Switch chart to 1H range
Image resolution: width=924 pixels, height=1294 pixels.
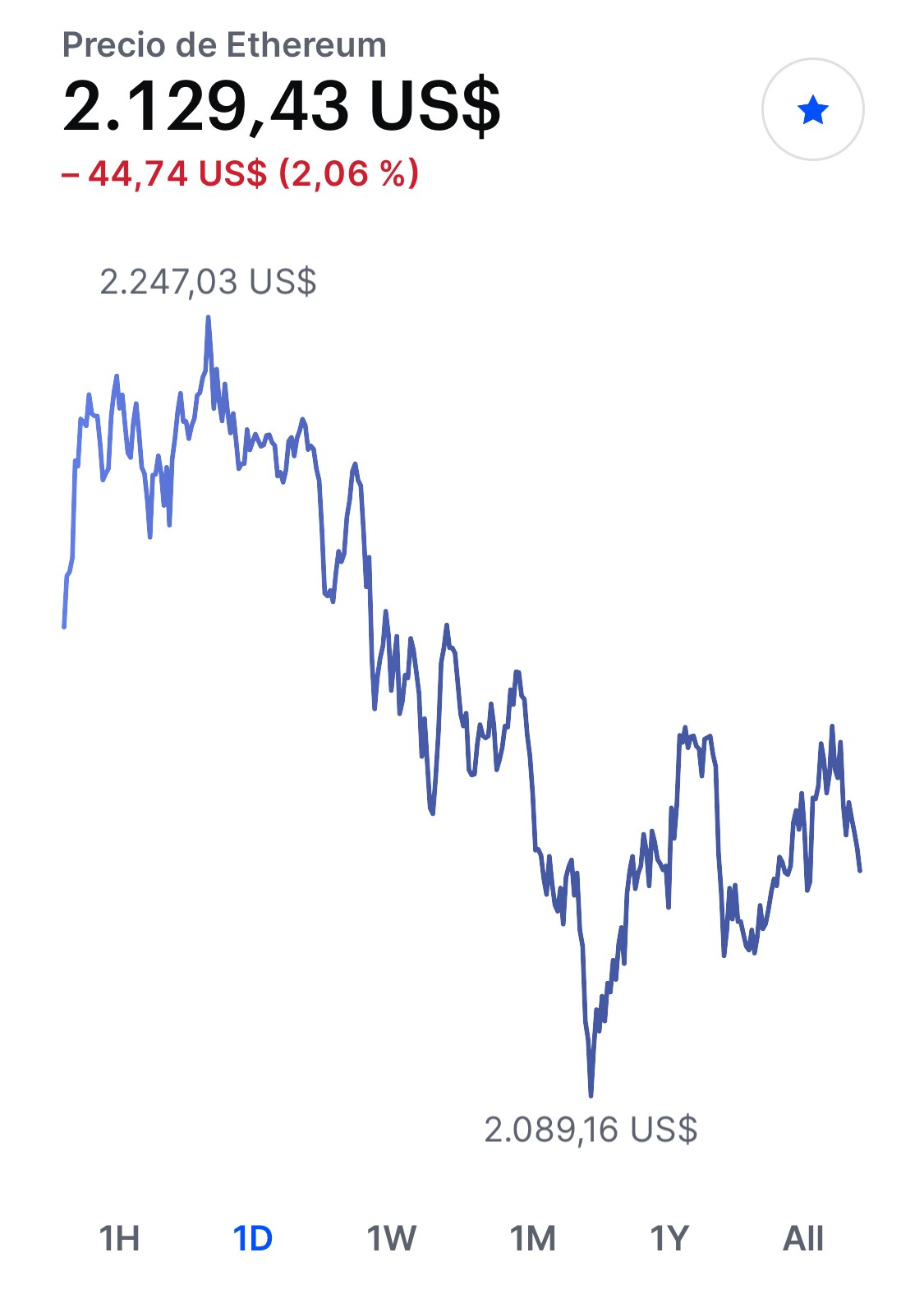[x=119, y=1238]
